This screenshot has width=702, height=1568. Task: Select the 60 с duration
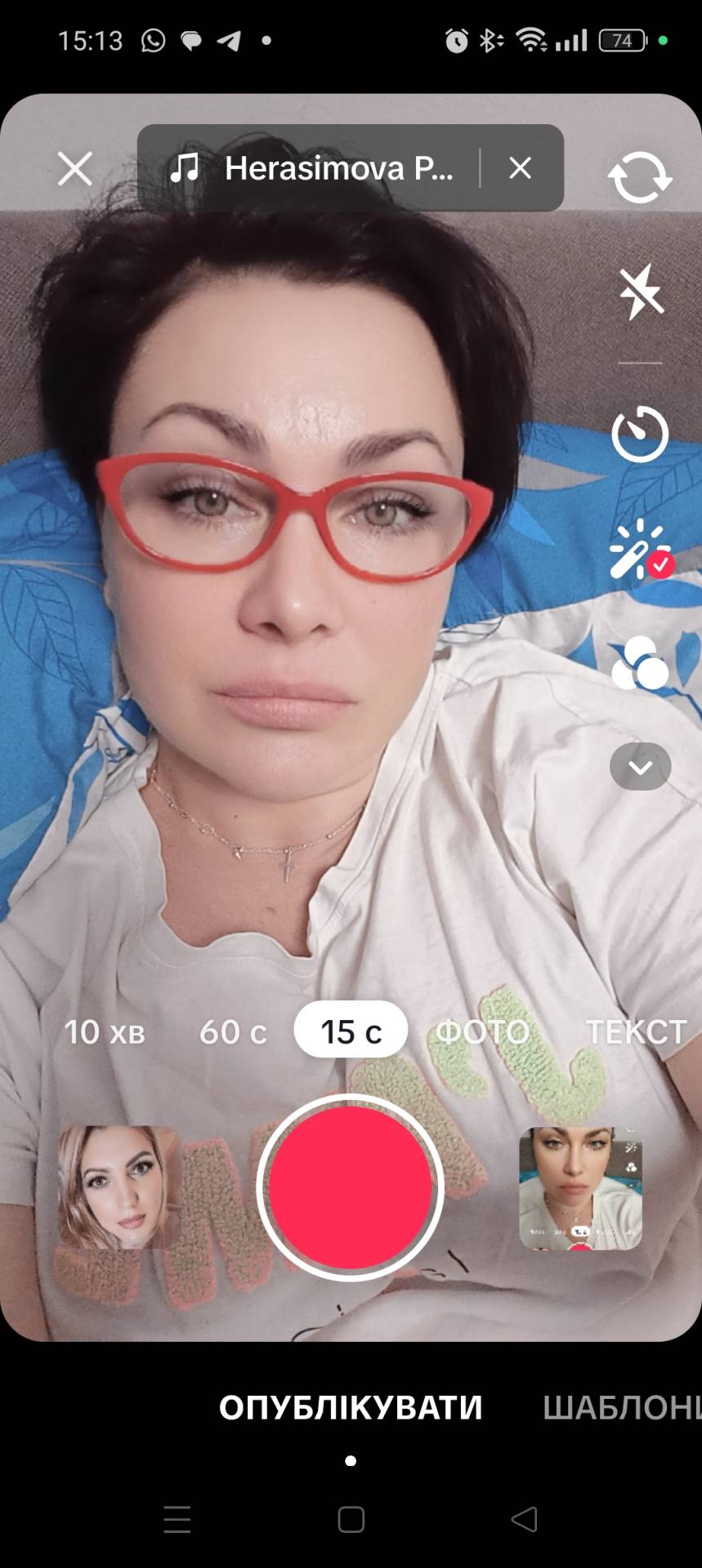pyautogui.click(x=233, y=1032)
